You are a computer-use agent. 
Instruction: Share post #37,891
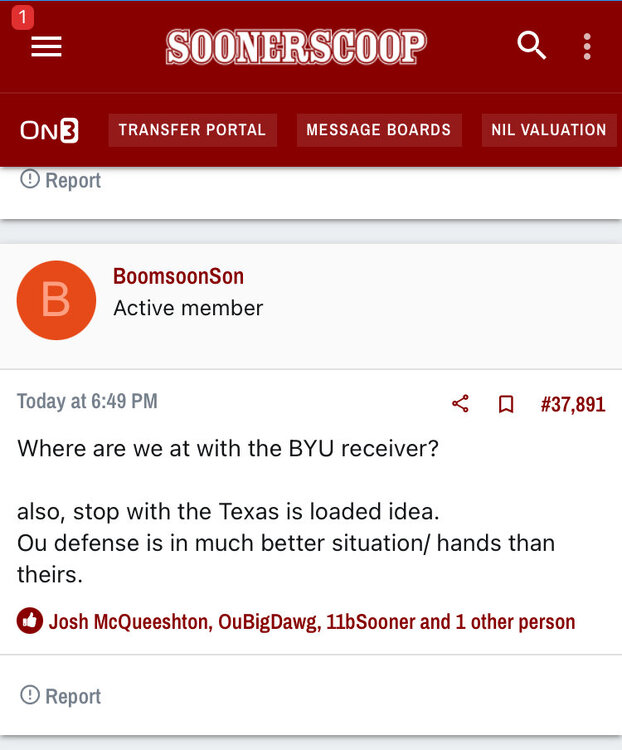point(460,404)
